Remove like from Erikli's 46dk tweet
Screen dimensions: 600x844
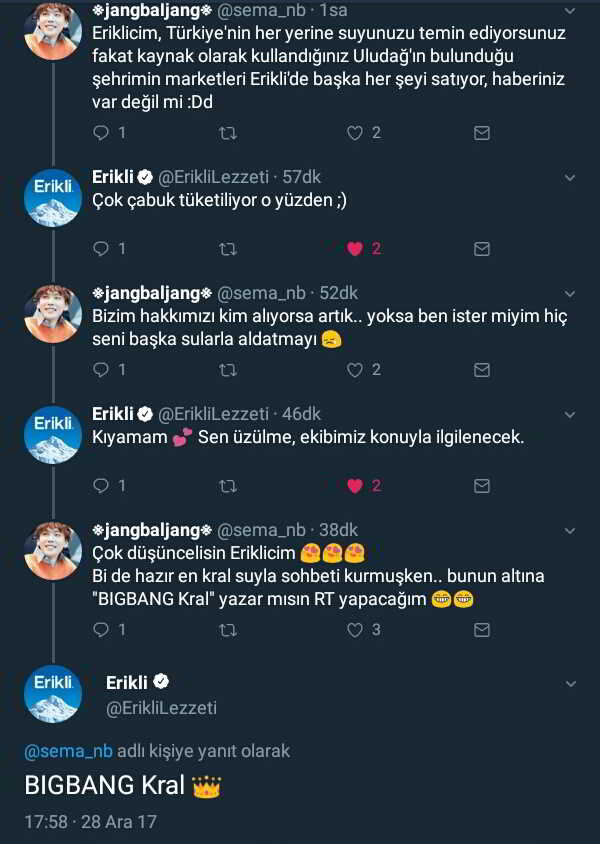(x=354, y=485)
